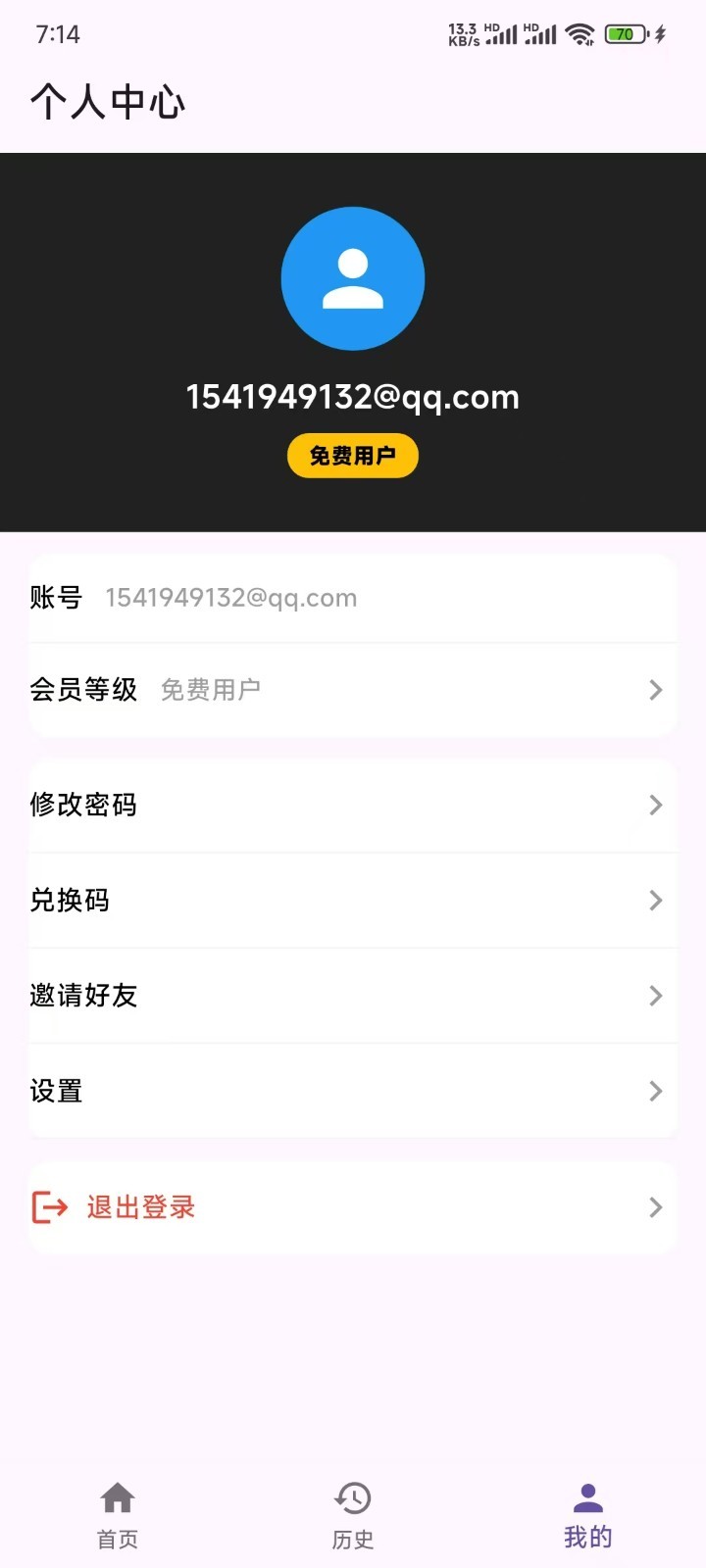Open 修改密码 to change password

tap(353, 806)
